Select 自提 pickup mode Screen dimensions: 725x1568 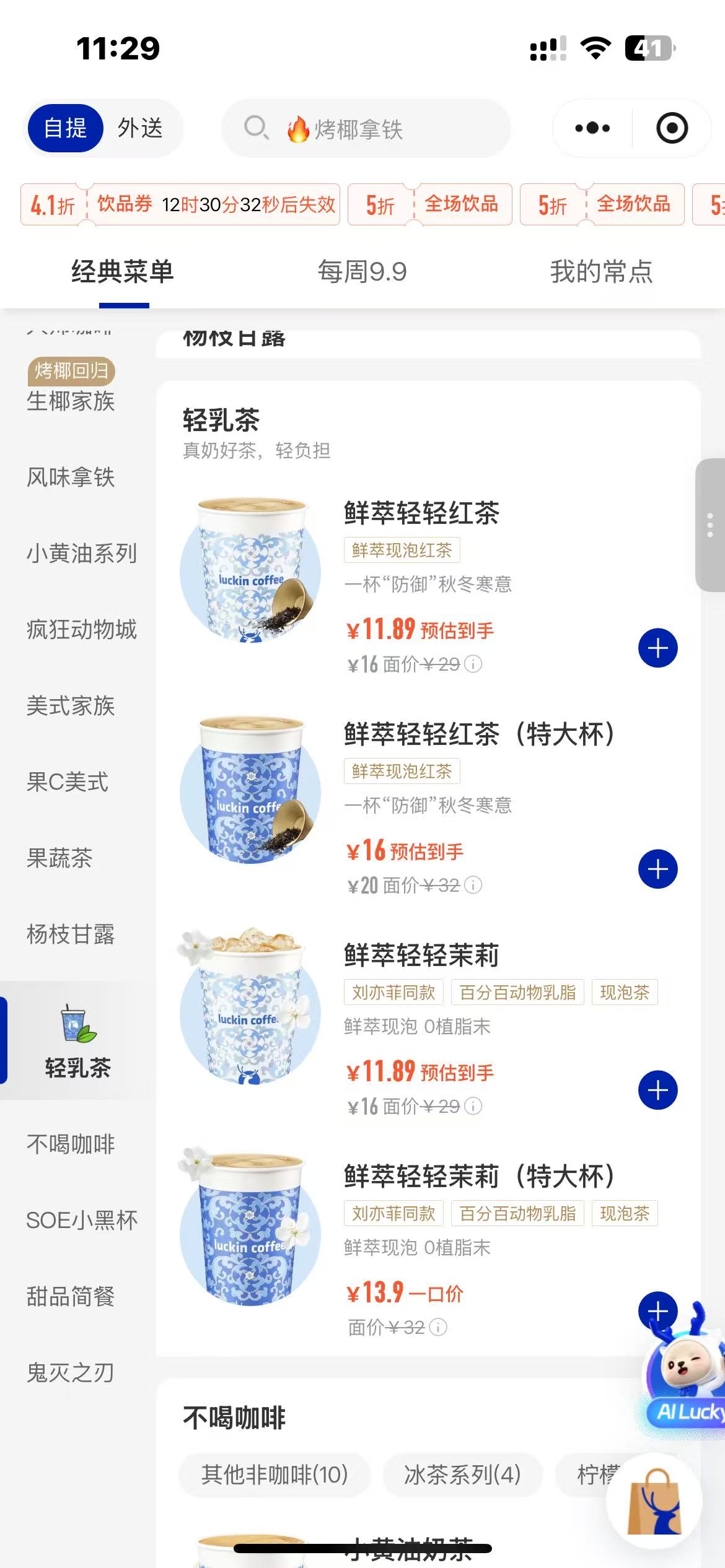point(65,128)
